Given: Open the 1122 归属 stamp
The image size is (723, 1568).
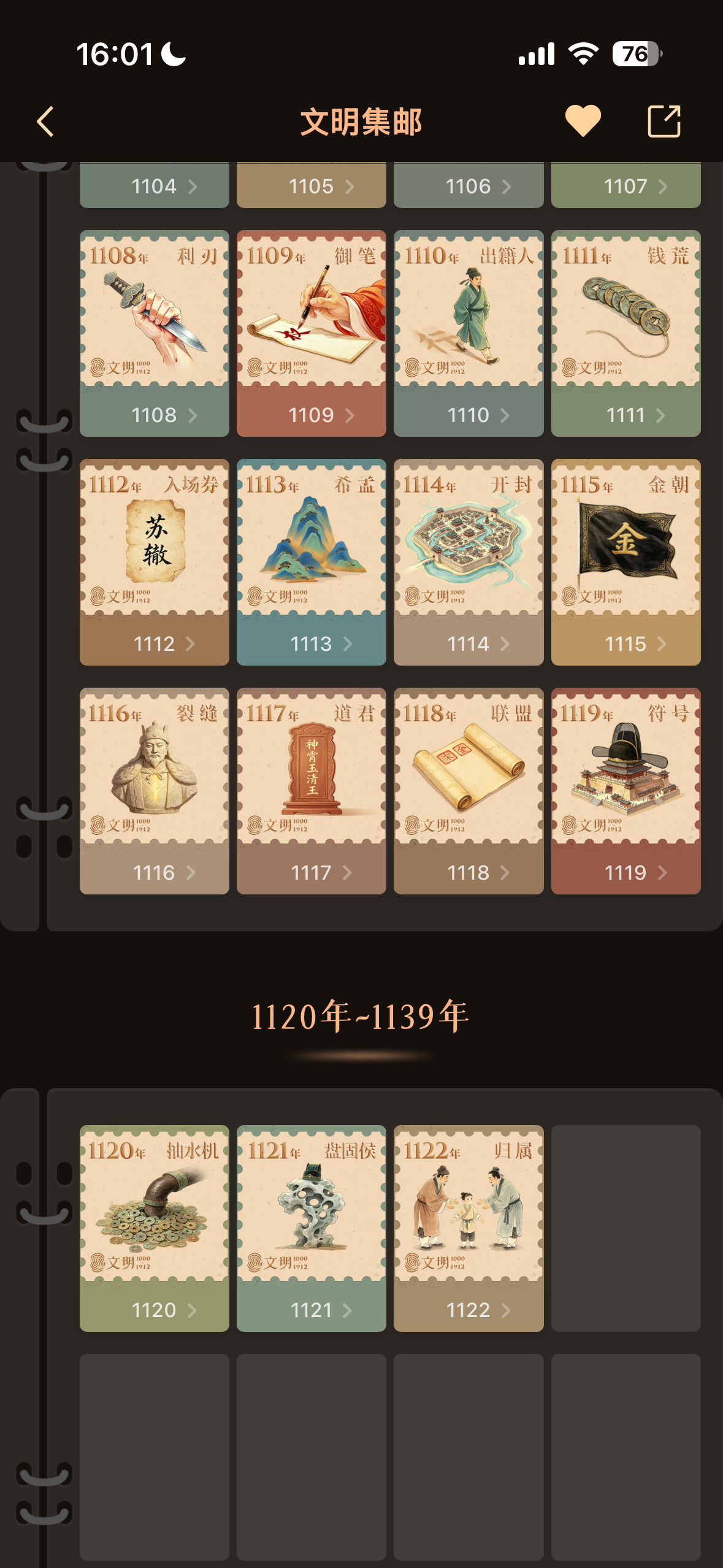Looking at the screenshot, I should [469, 1228].
